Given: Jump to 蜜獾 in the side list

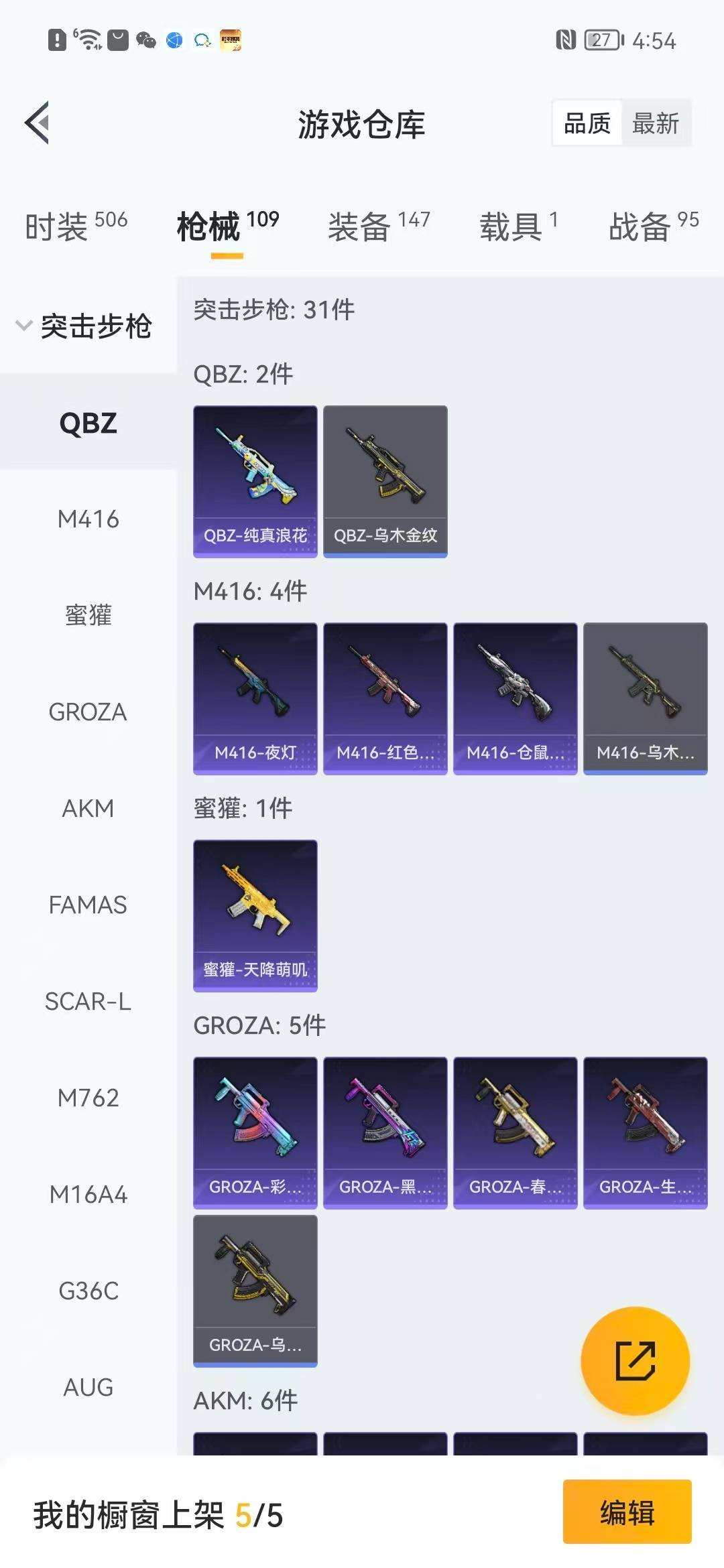Looking at the screenshot, I should coord(88,615).
